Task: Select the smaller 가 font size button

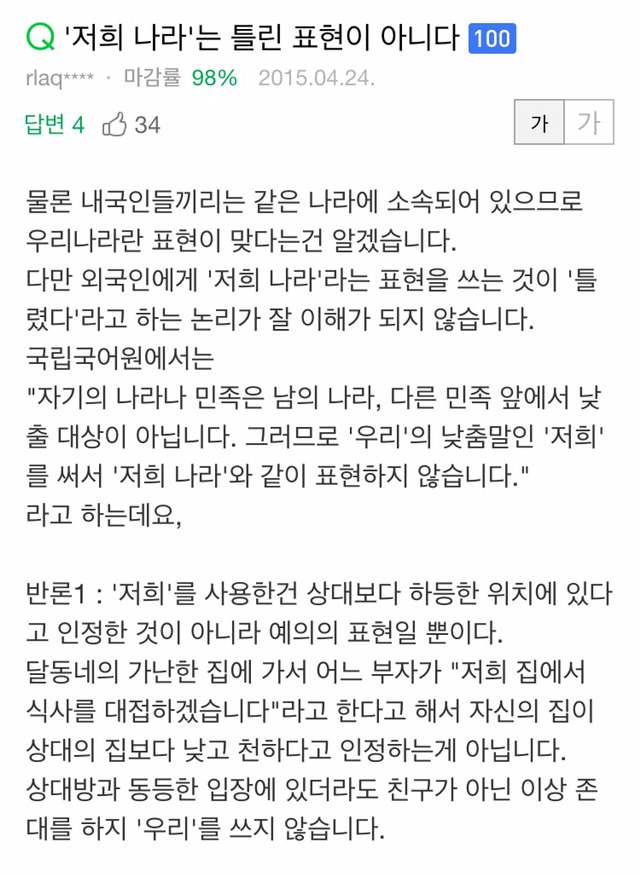Action: point(540,123)
